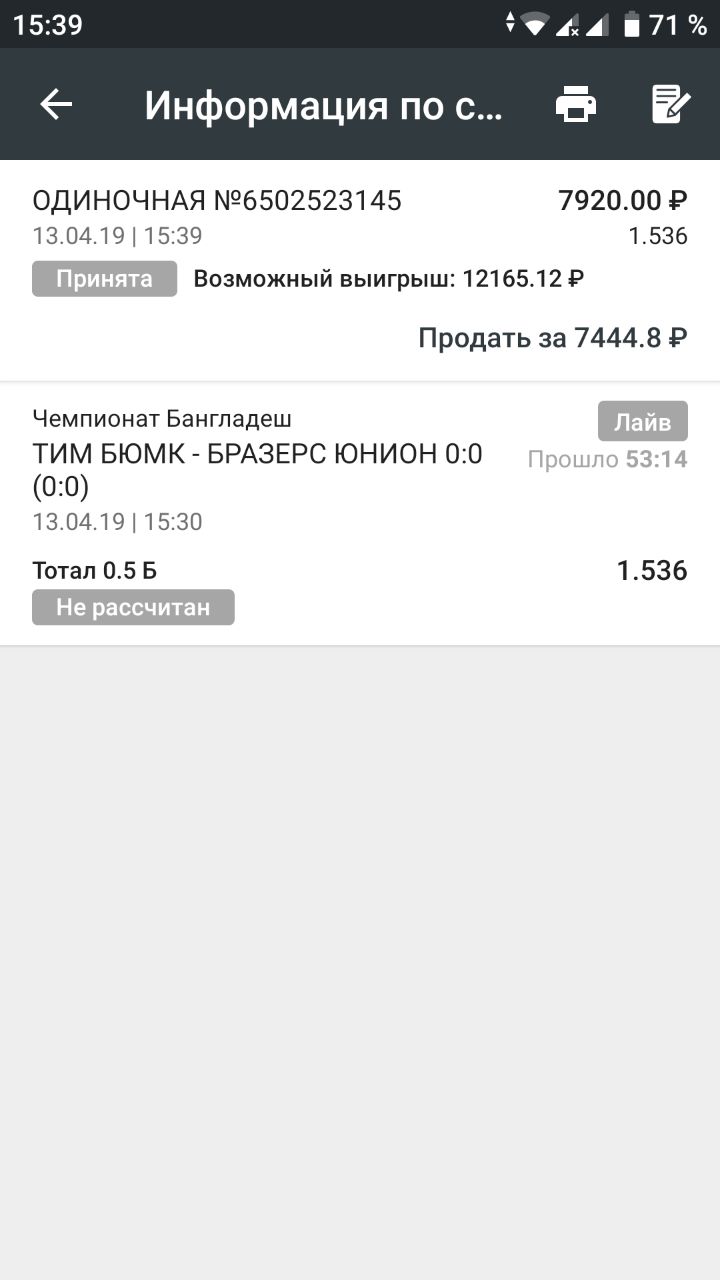
Task: Sell the bet for 7444.8 ₽
Action: [552, 338]
